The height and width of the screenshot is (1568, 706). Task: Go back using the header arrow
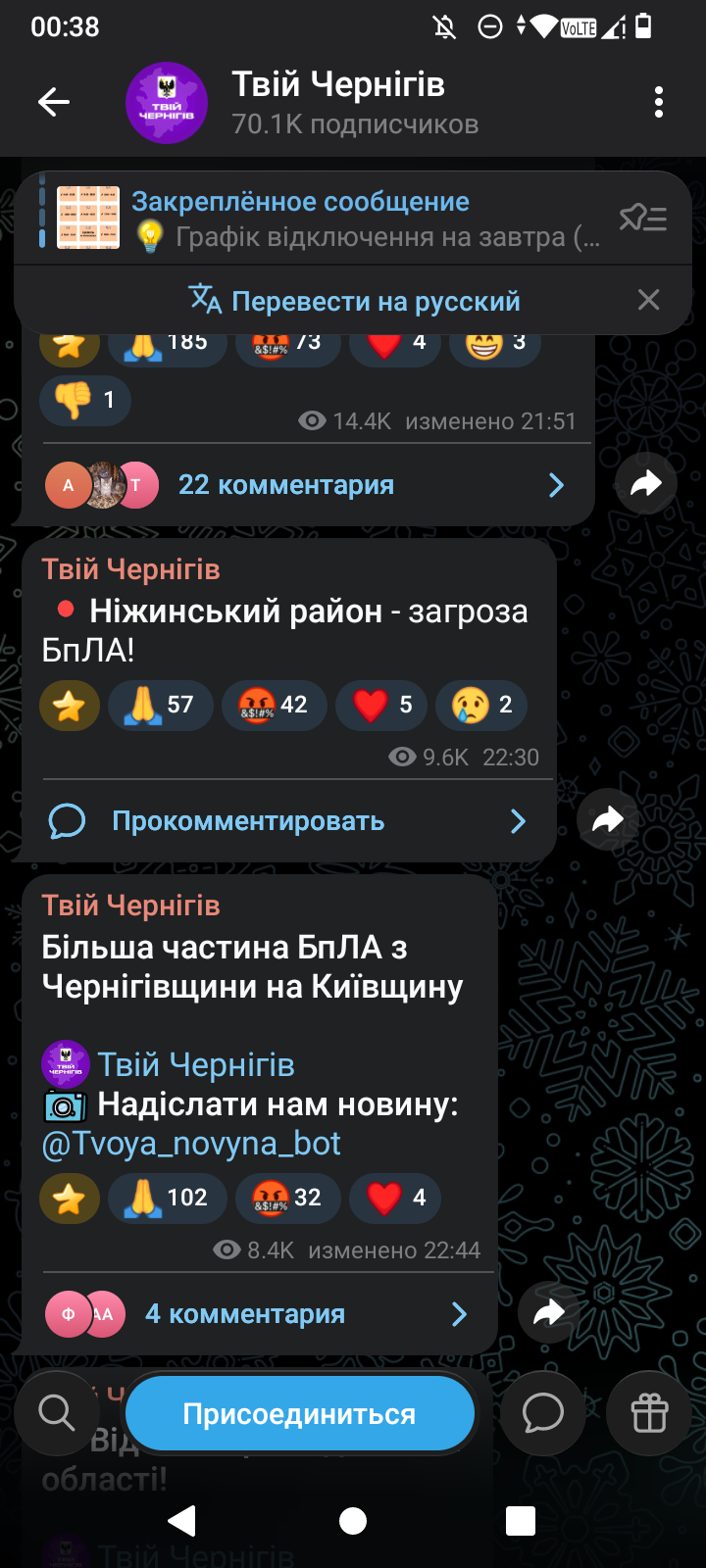[54, 102]
